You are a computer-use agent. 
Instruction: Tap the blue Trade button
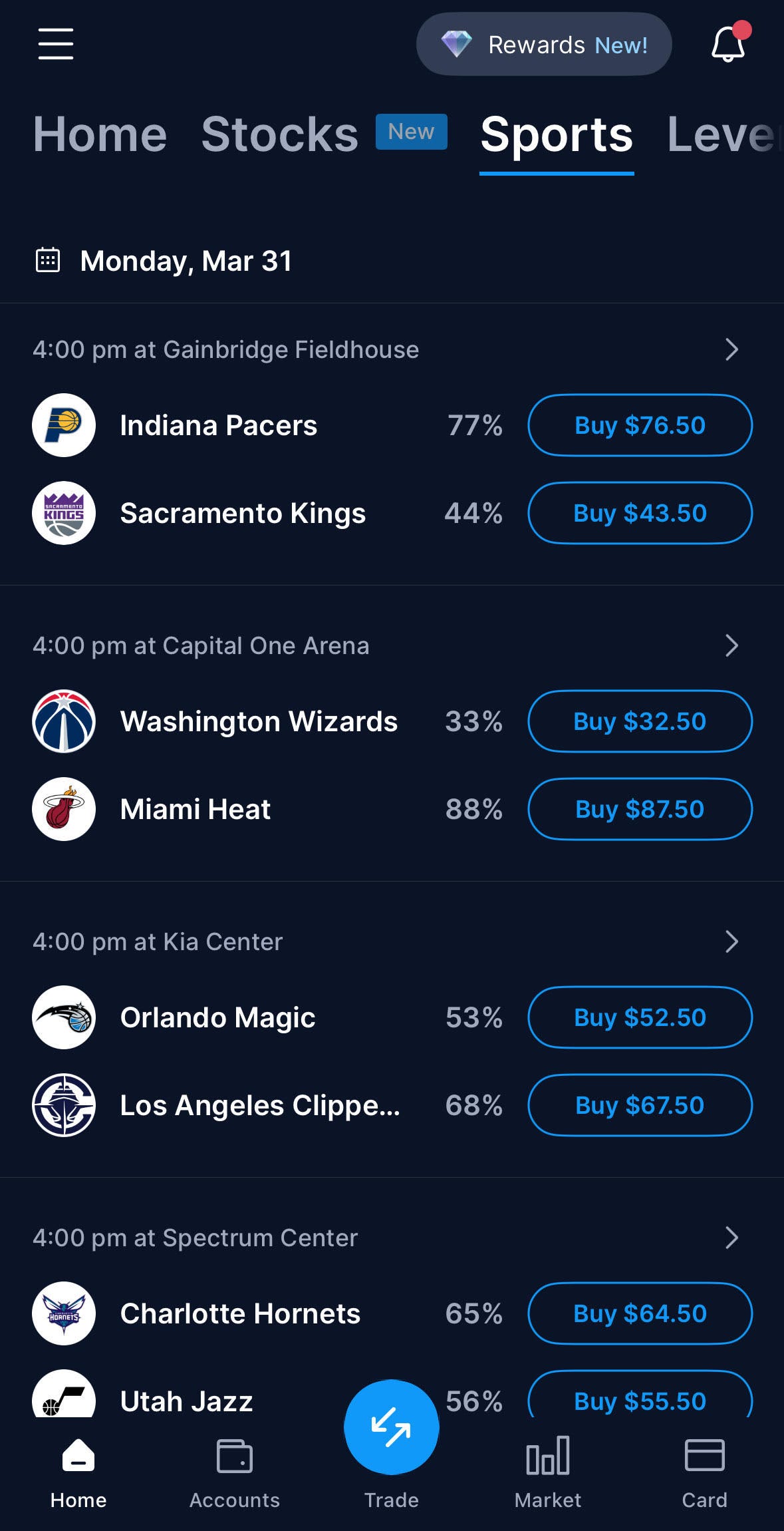[x=392, y=1427]
